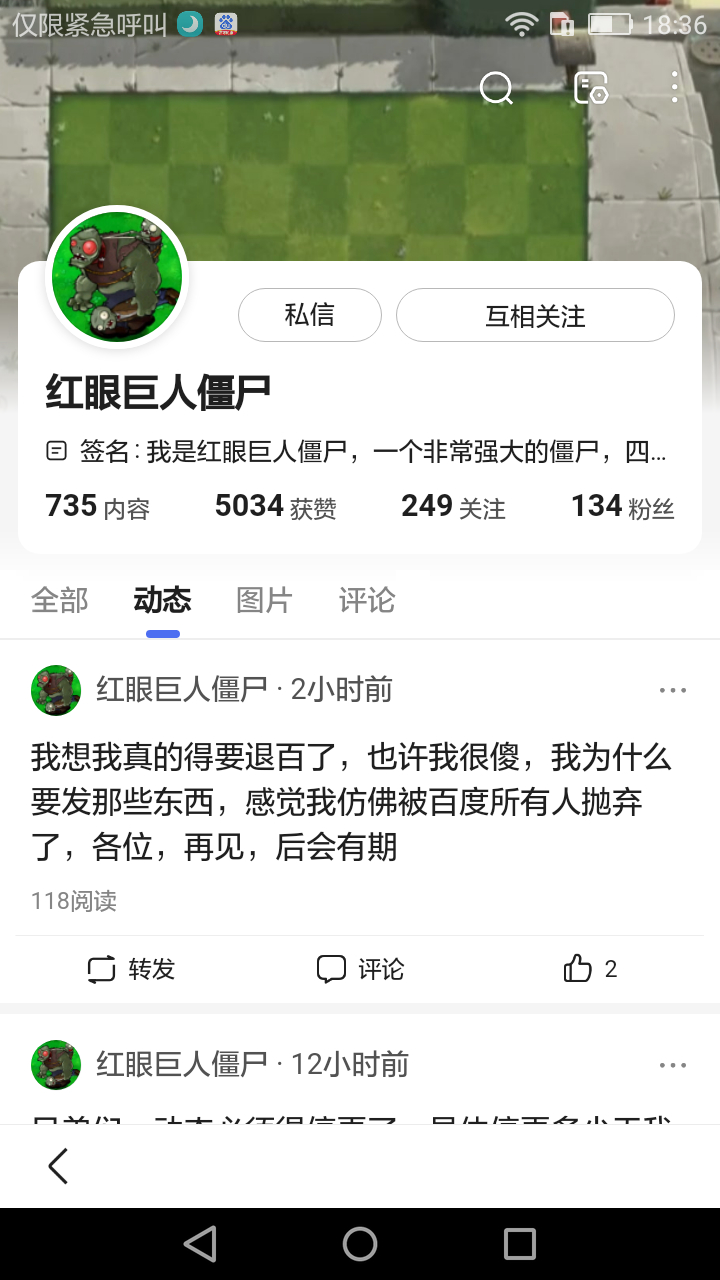Open the 134 粉丝 fans list
Screen dimensions: 720x1280
[x=622, y=506]
